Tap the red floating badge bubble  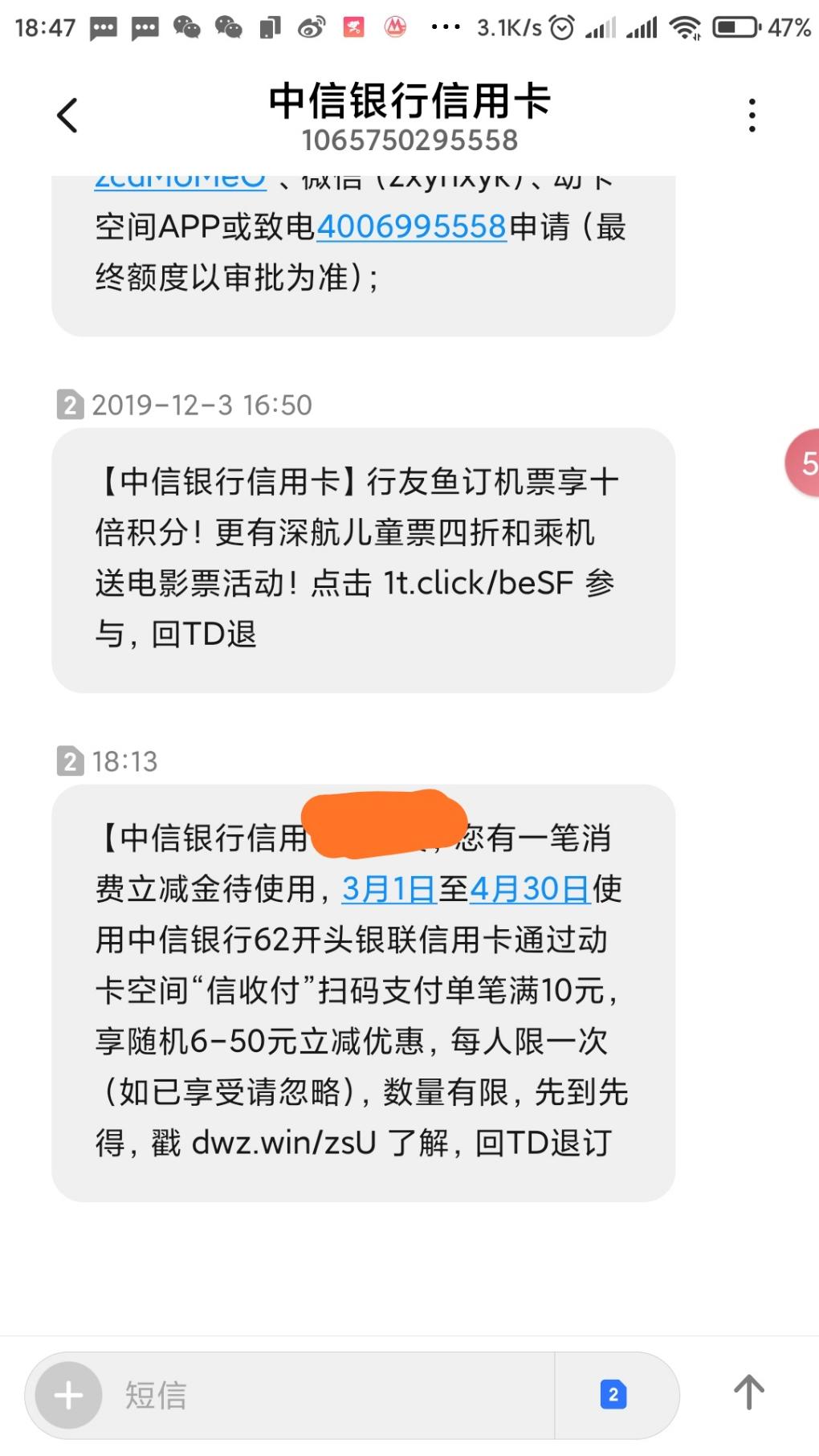803,463
